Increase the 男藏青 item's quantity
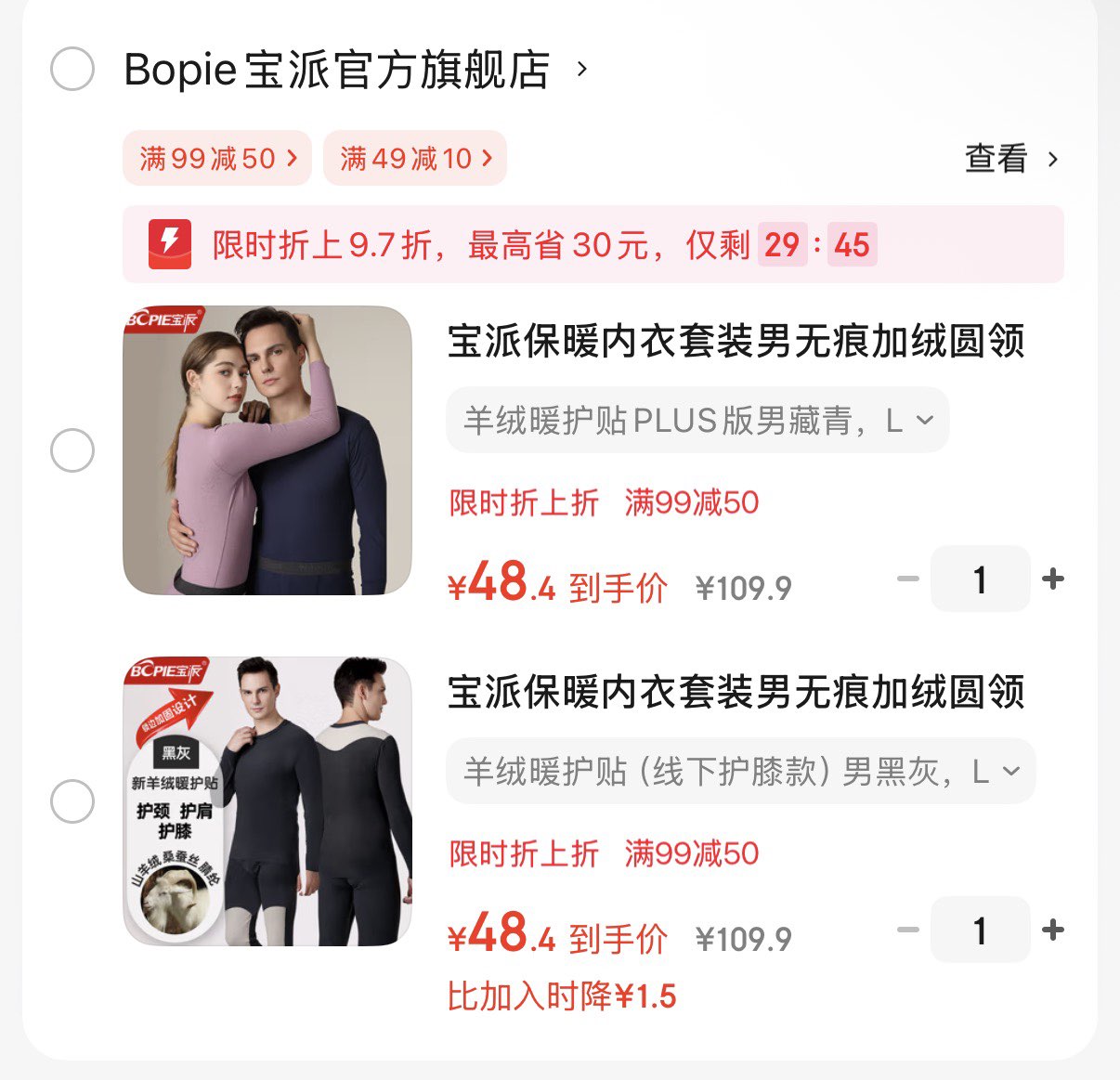The width and height of the screenshot is (1120, 1080). (x=1053, y=579)
